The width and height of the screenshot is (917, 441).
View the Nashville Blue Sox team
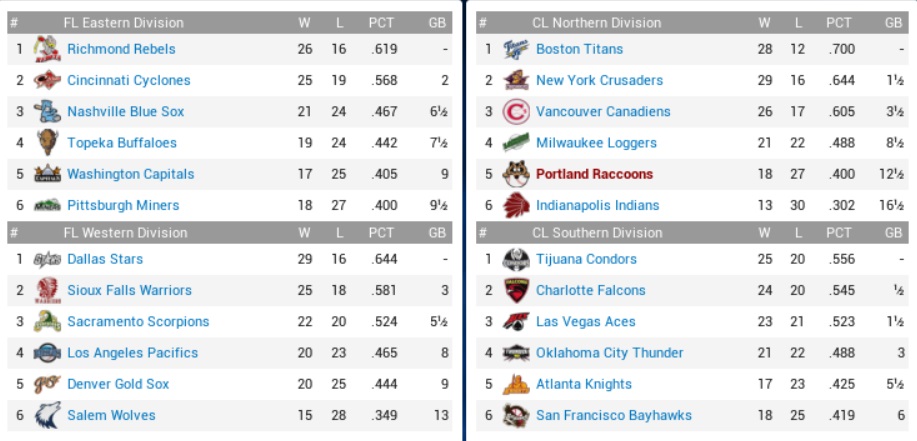point(125,111)
